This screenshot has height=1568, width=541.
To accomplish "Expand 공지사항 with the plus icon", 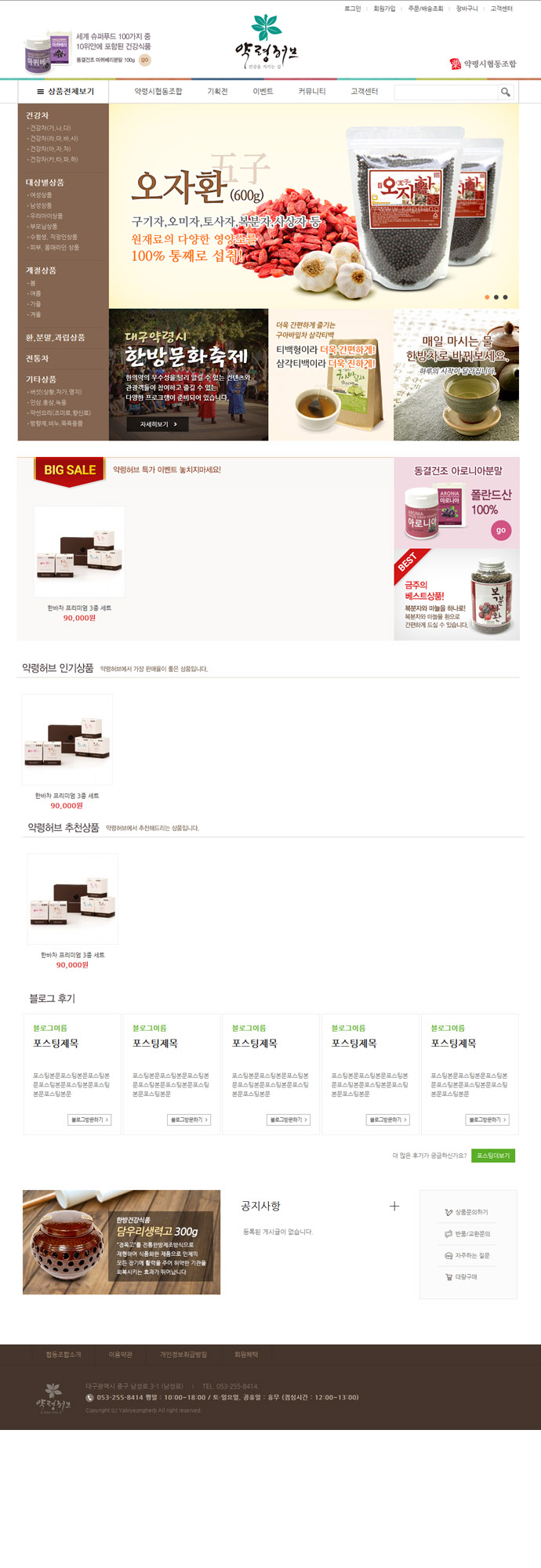I will (394, 1206).
